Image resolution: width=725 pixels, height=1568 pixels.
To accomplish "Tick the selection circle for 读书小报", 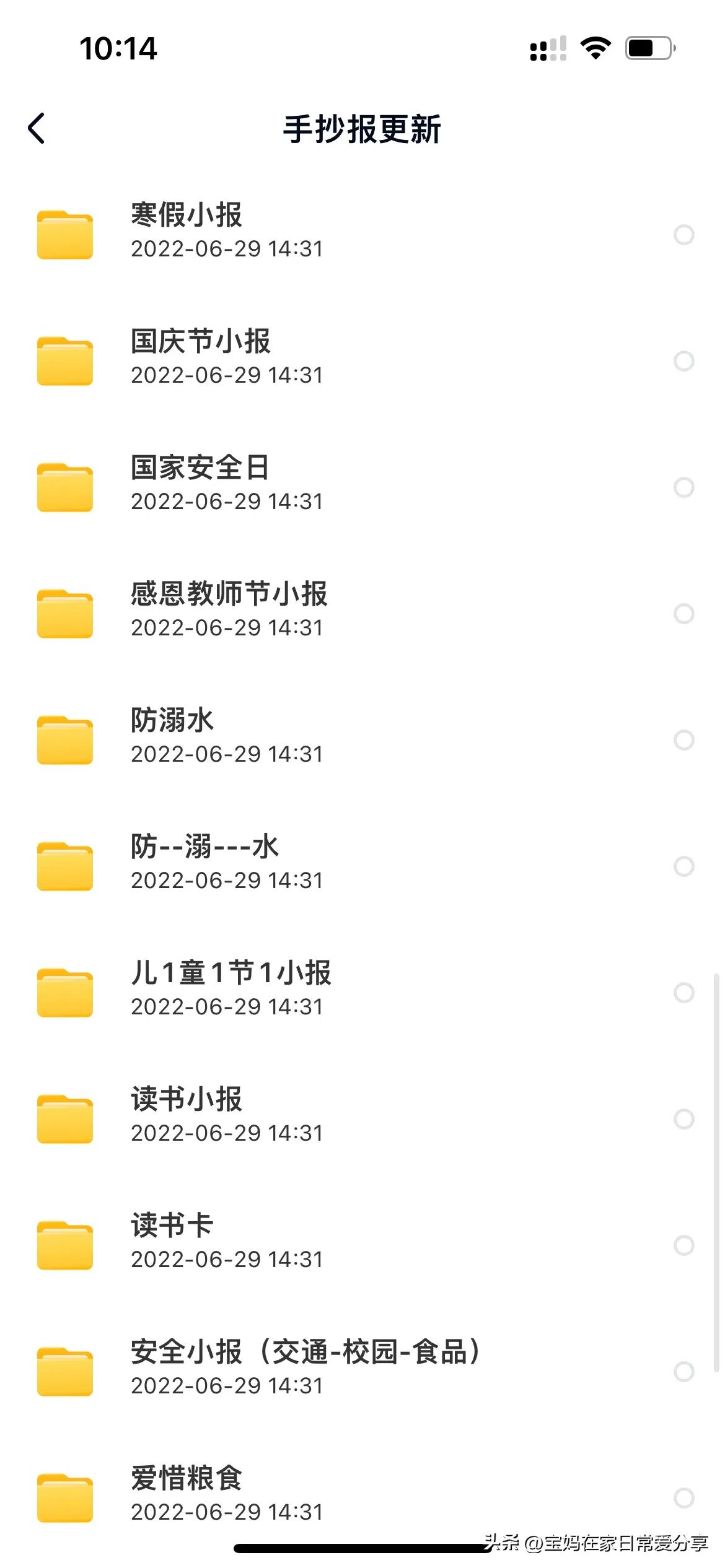I will pyautogui.click(x=683, y=1119).
